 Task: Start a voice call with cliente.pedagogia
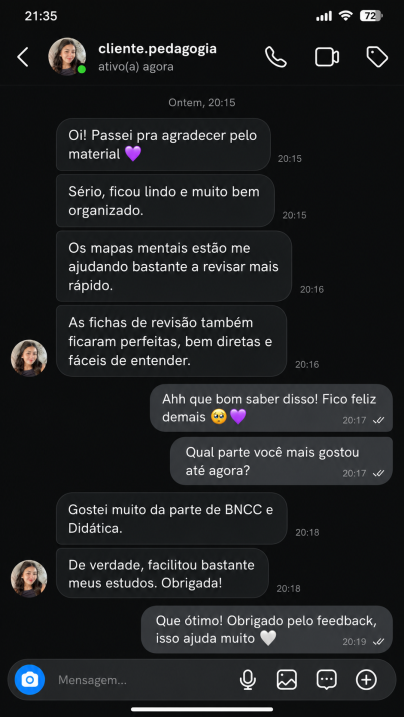(276, 57)
